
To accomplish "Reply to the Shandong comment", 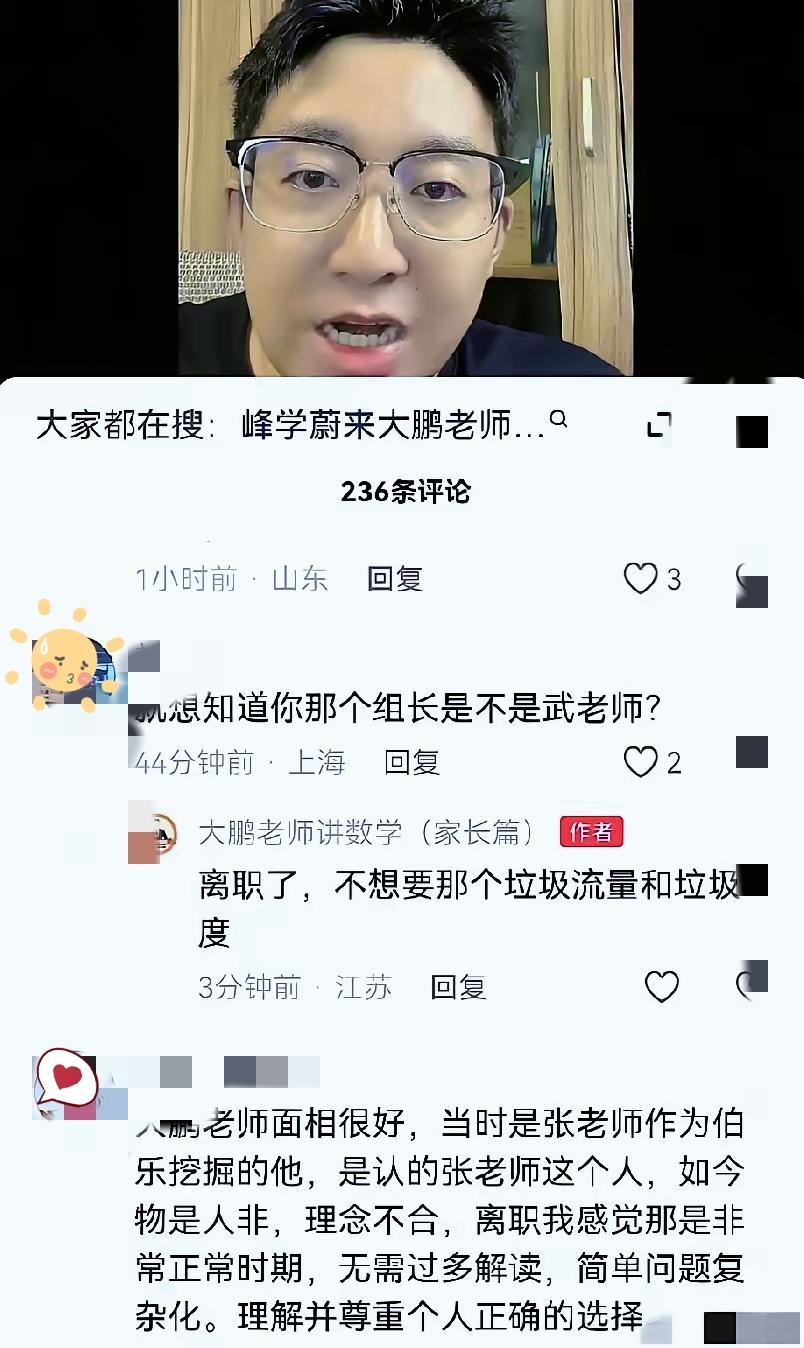I will coord(395,578).
